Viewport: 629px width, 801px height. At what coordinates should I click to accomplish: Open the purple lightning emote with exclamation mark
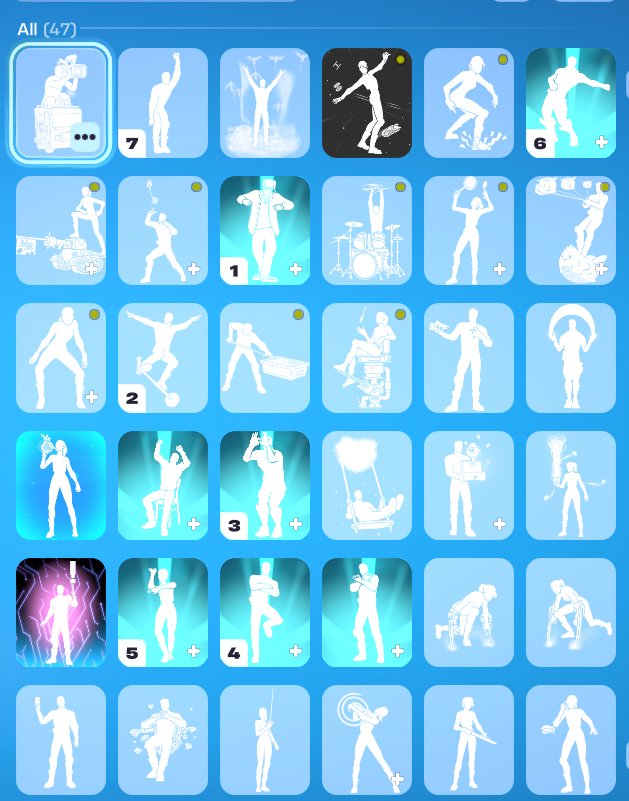pos(61,612)
